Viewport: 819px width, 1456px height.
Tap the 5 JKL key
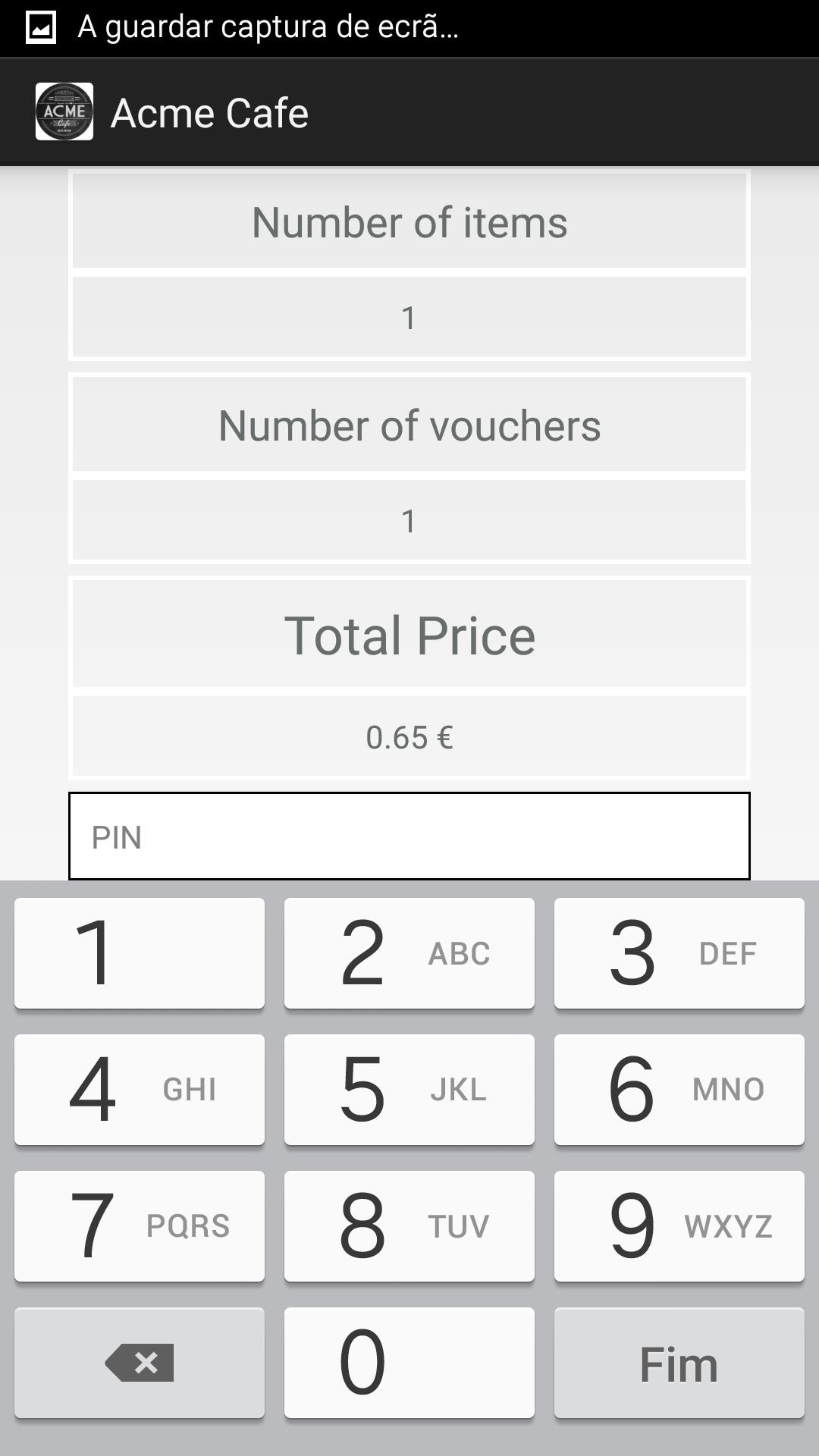click(x=409, y=1090)
